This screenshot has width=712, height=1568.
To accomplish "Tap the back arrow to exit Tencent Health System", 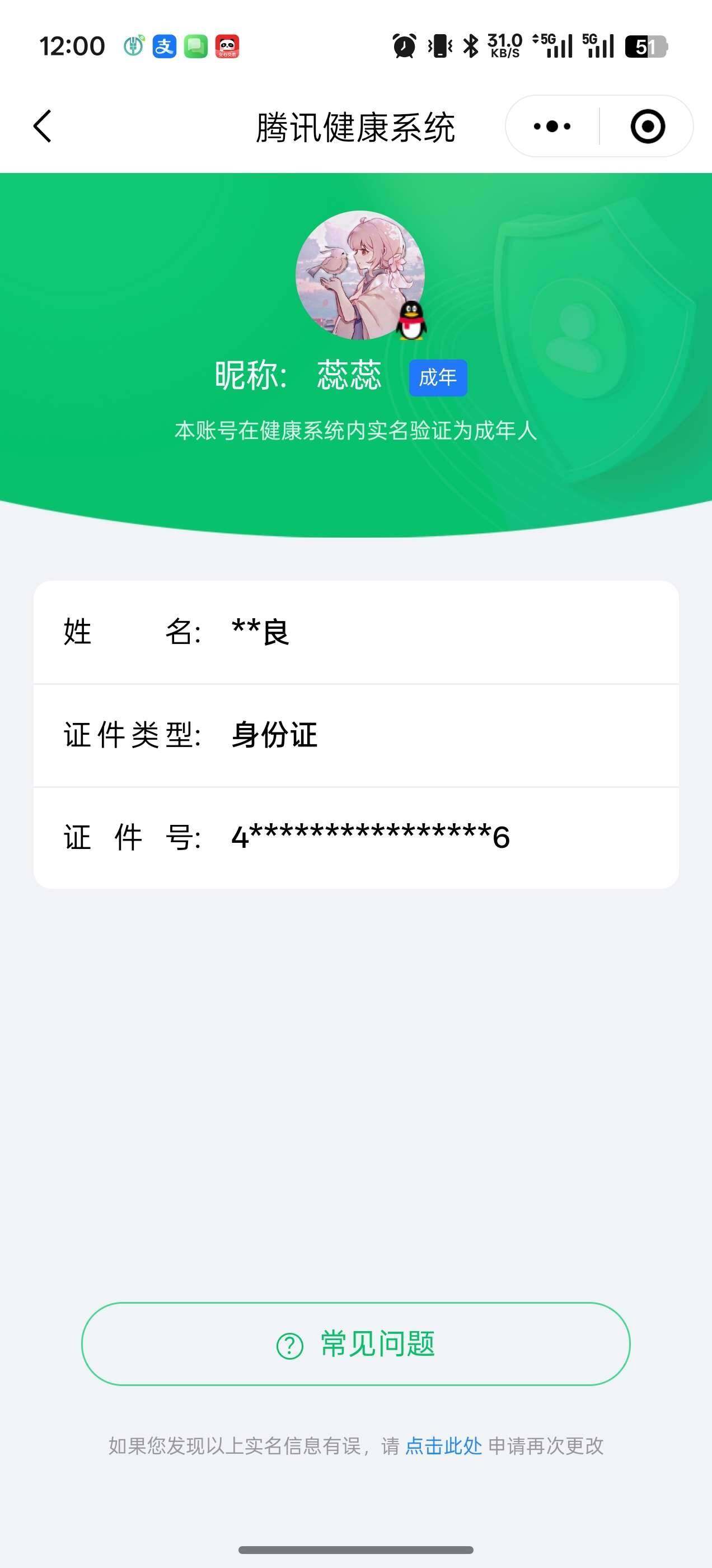I will [x=41, y=126].
